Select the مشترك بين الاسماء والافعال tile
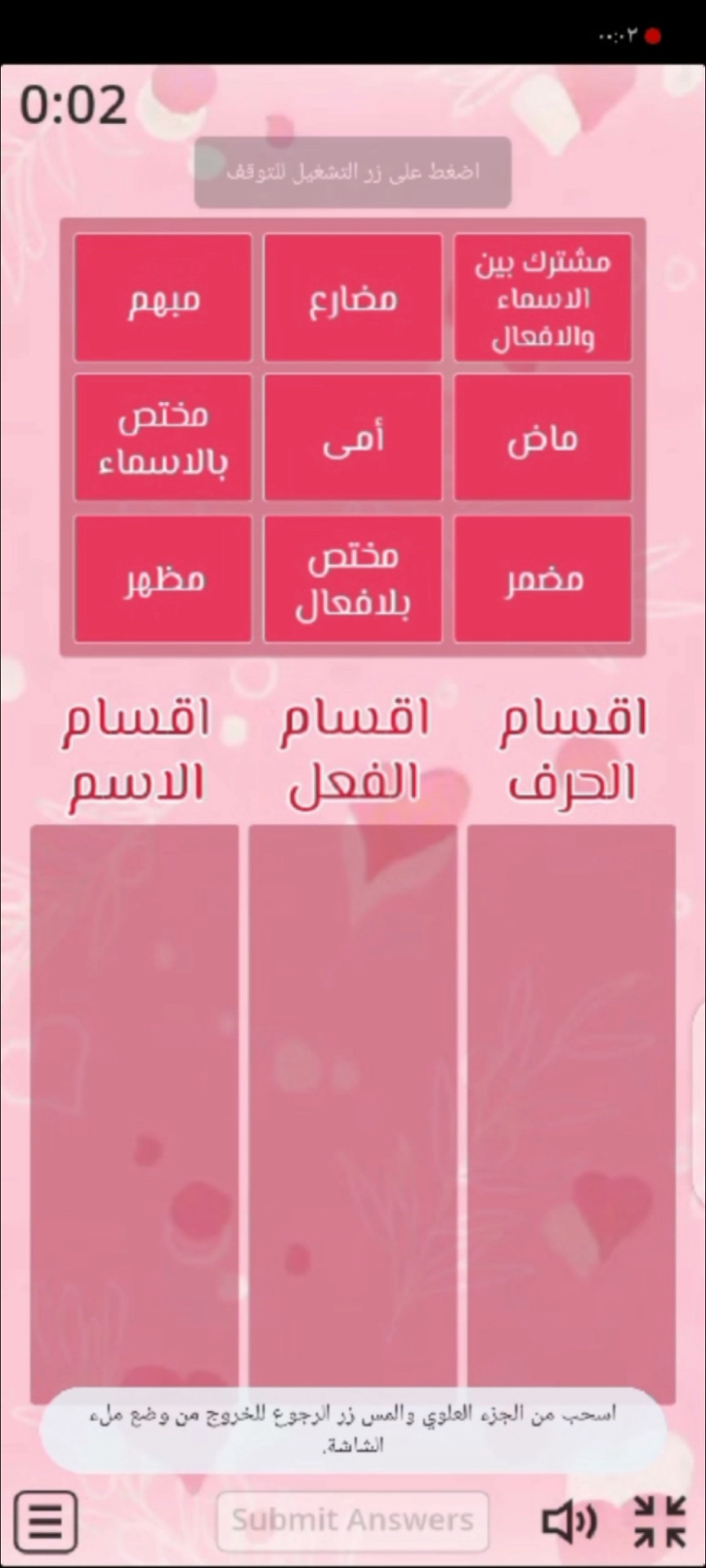This screenshot has width=706, height=1568. [543, 298]
